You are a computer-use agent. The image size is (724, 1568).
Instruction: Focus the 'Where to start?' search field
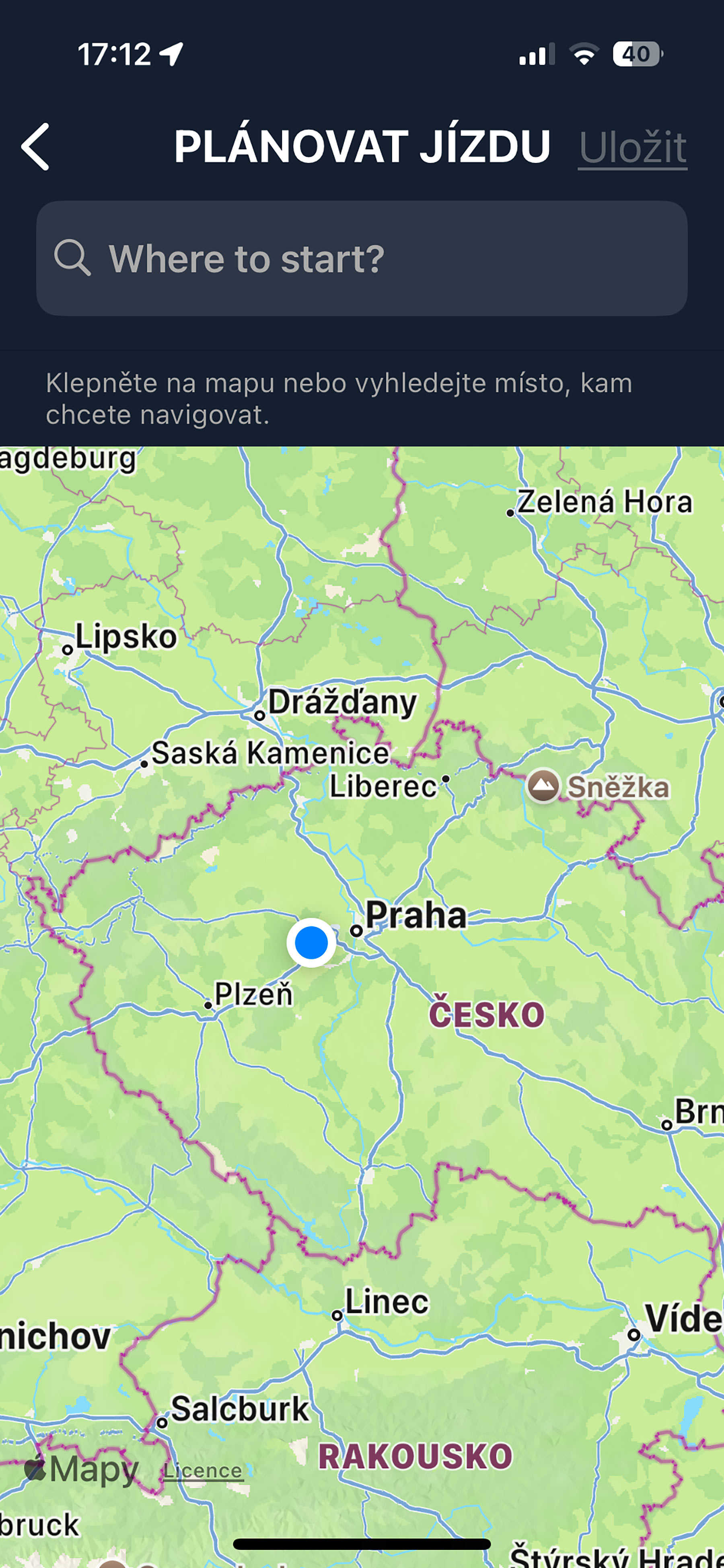pos(361,259)
